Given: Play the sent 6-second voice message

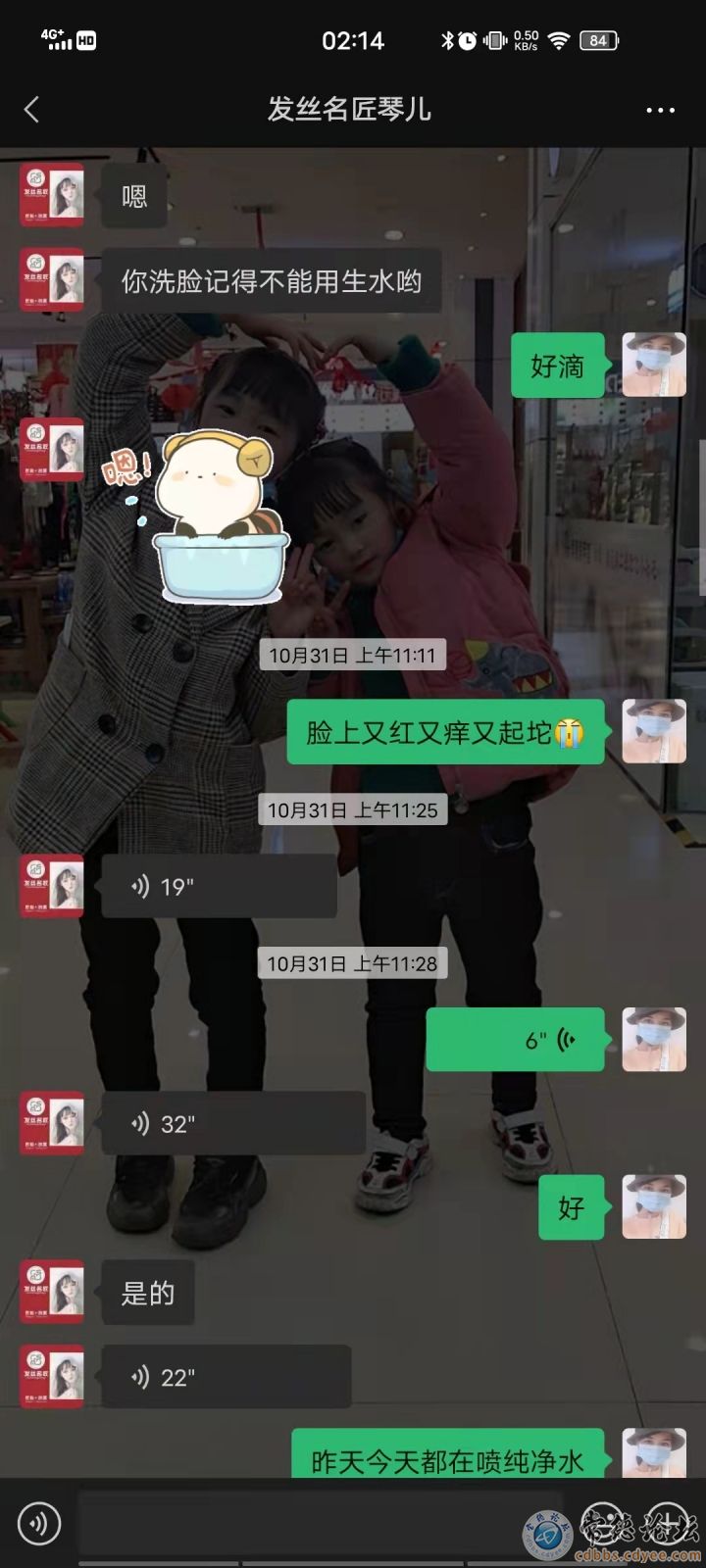Looking at the screenshot, I should (515, 1040).
